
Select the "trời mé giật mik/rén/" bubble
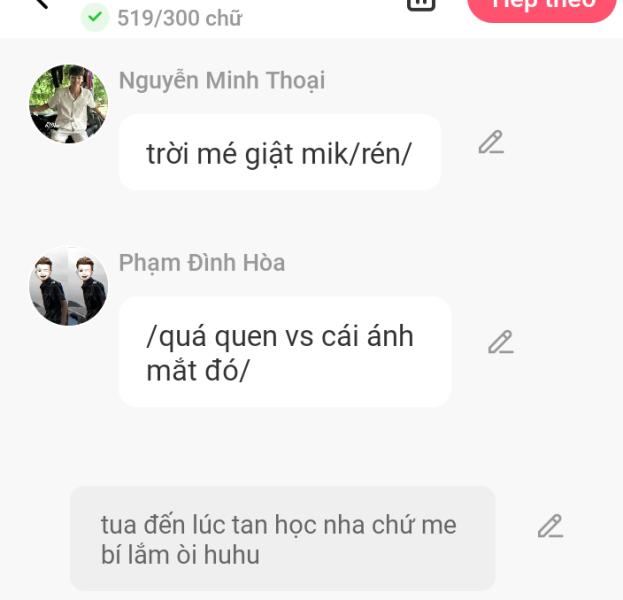click(279, 153)
